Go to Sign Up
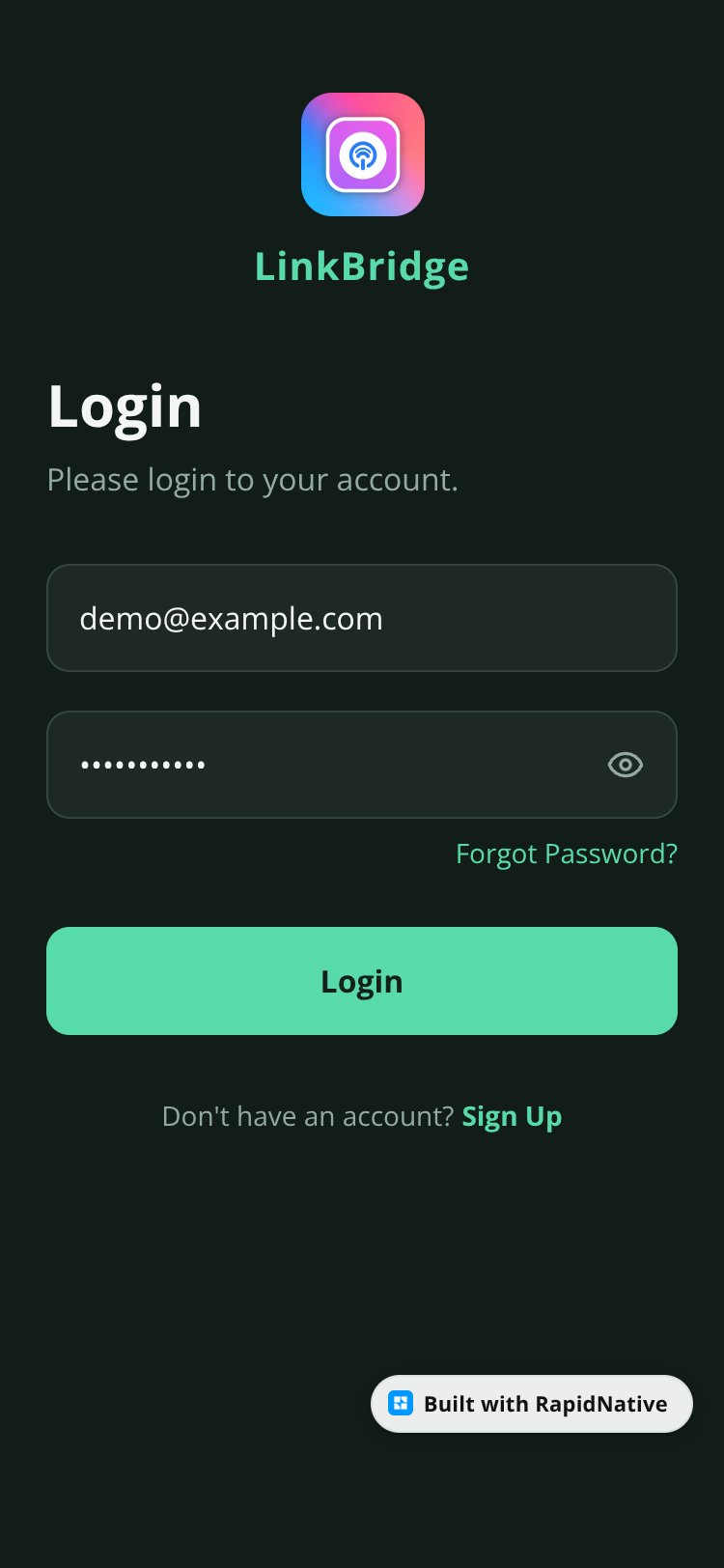This screenshot has width=724, height=1568. click(x=512, y=1117)
